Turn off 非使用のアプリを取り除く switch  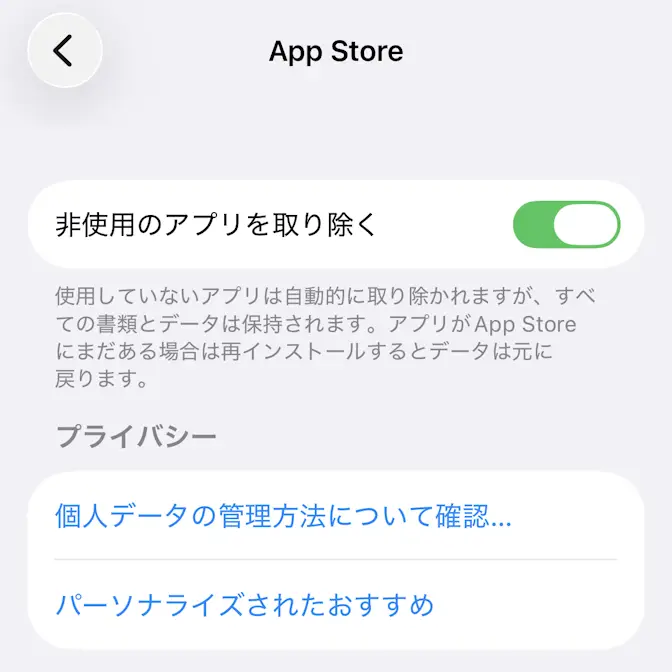(566, 224)
